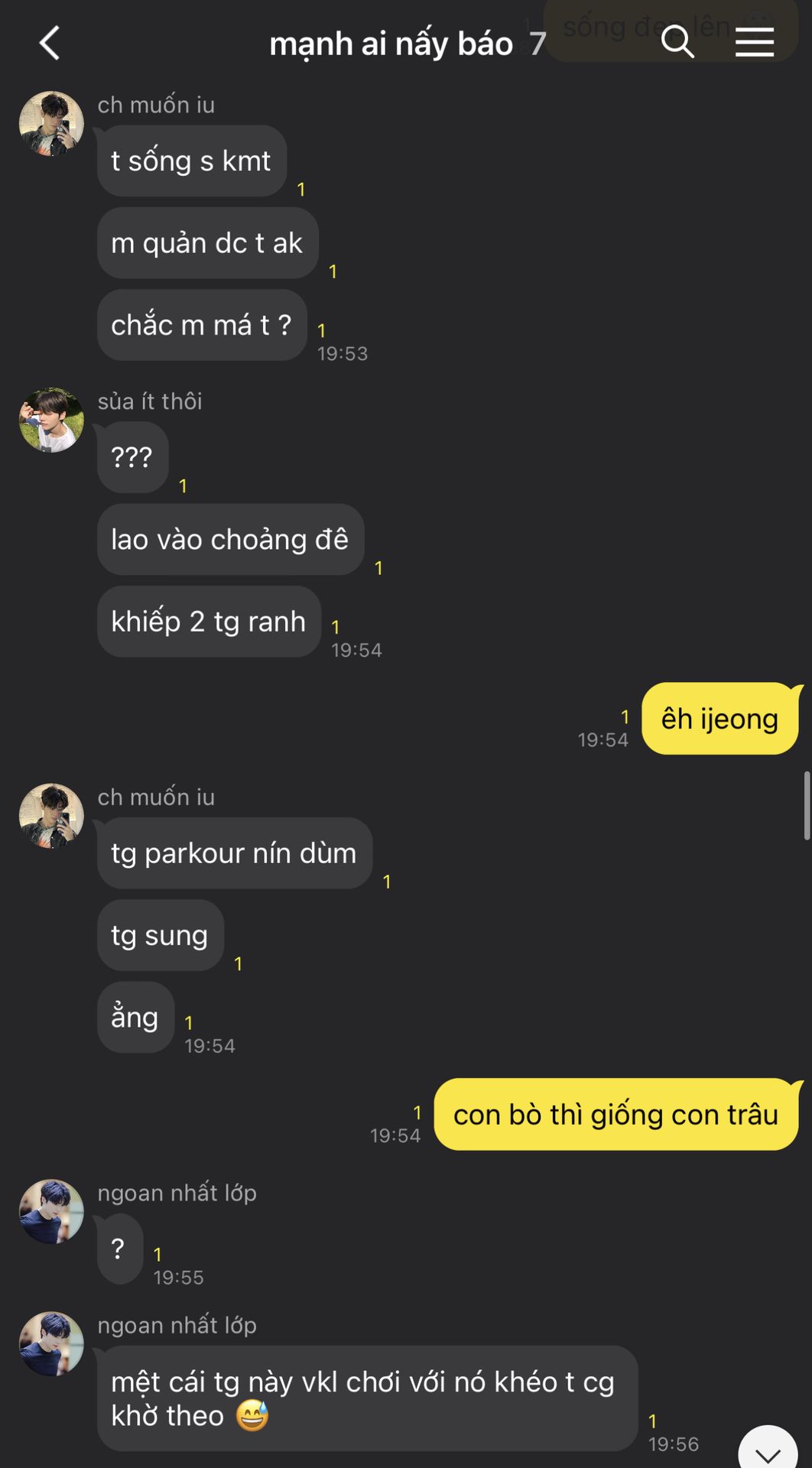Jump to the latest message
The width and height of the screenshot is (812, 1468).
click(767, 1450)
